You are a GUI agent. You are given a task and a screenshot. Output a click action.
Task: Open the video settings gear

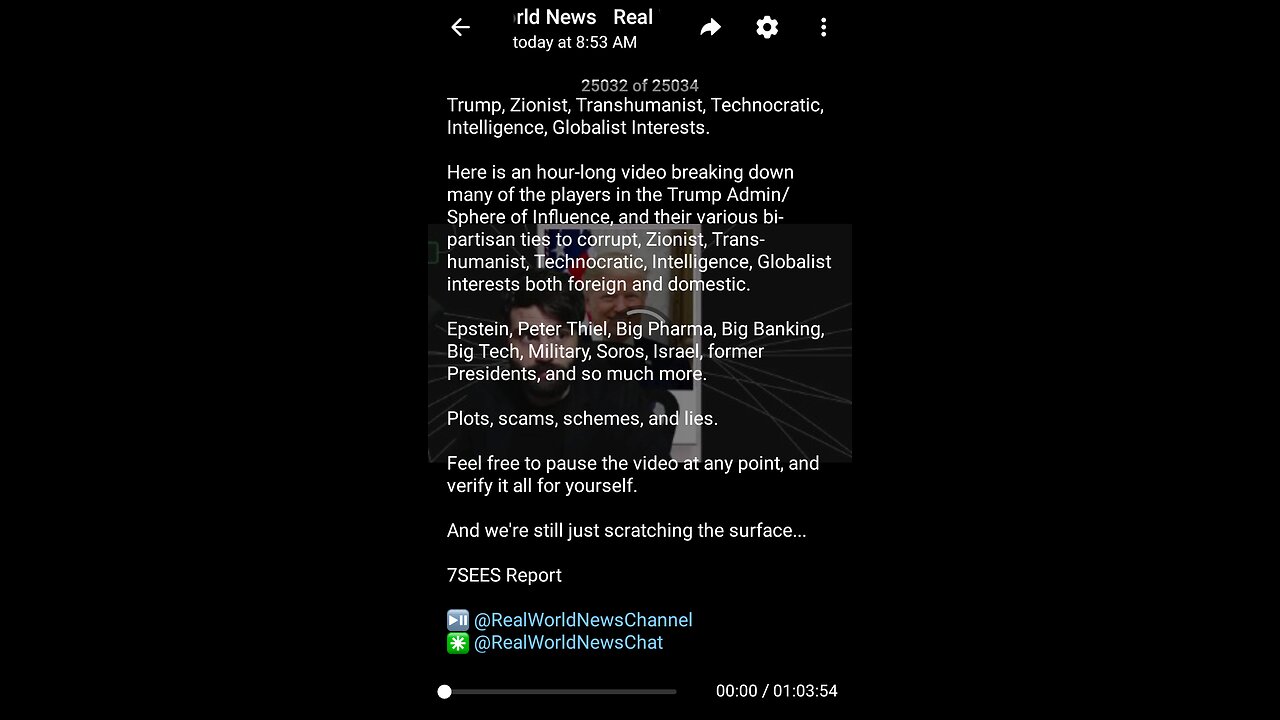point(767,28)
